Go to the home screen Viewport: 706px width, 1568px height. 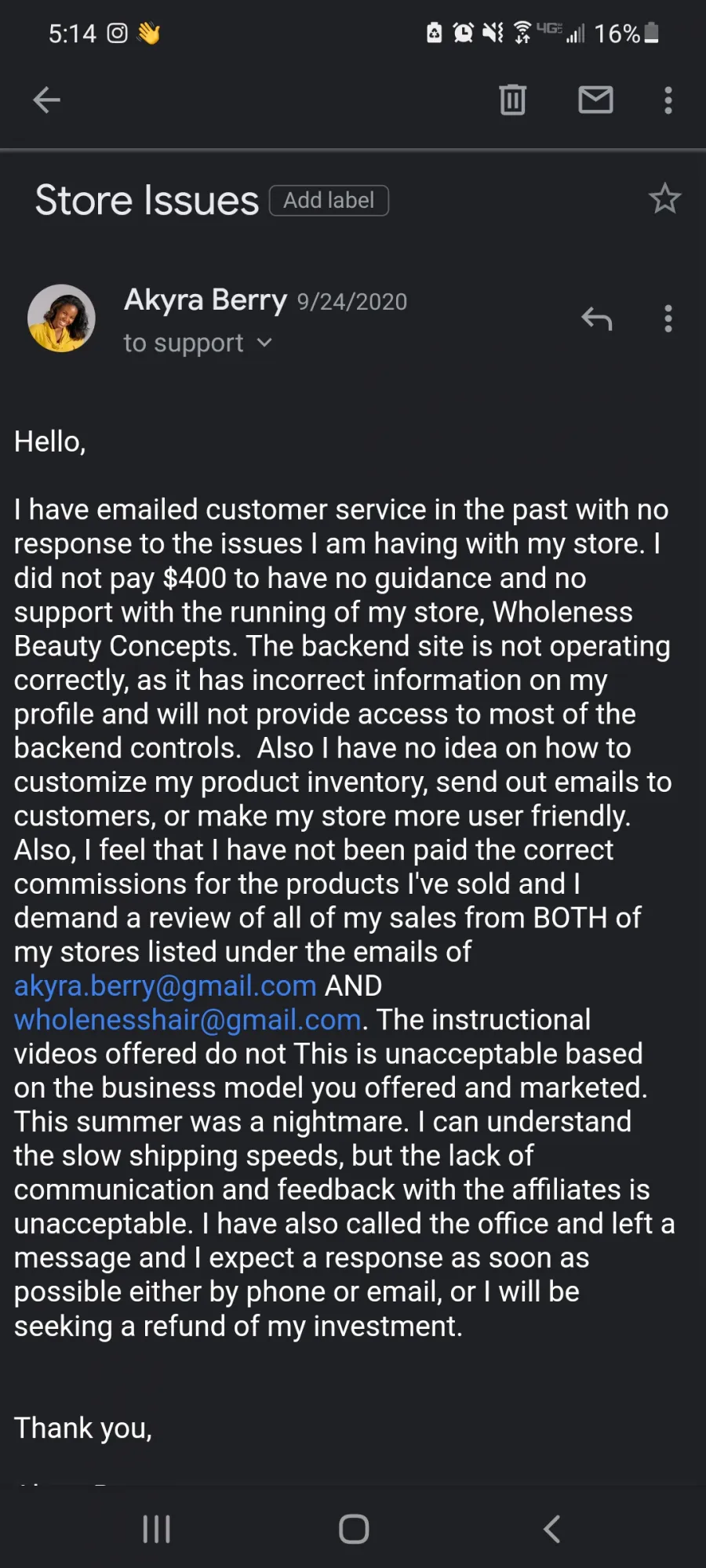(354, 1529)
